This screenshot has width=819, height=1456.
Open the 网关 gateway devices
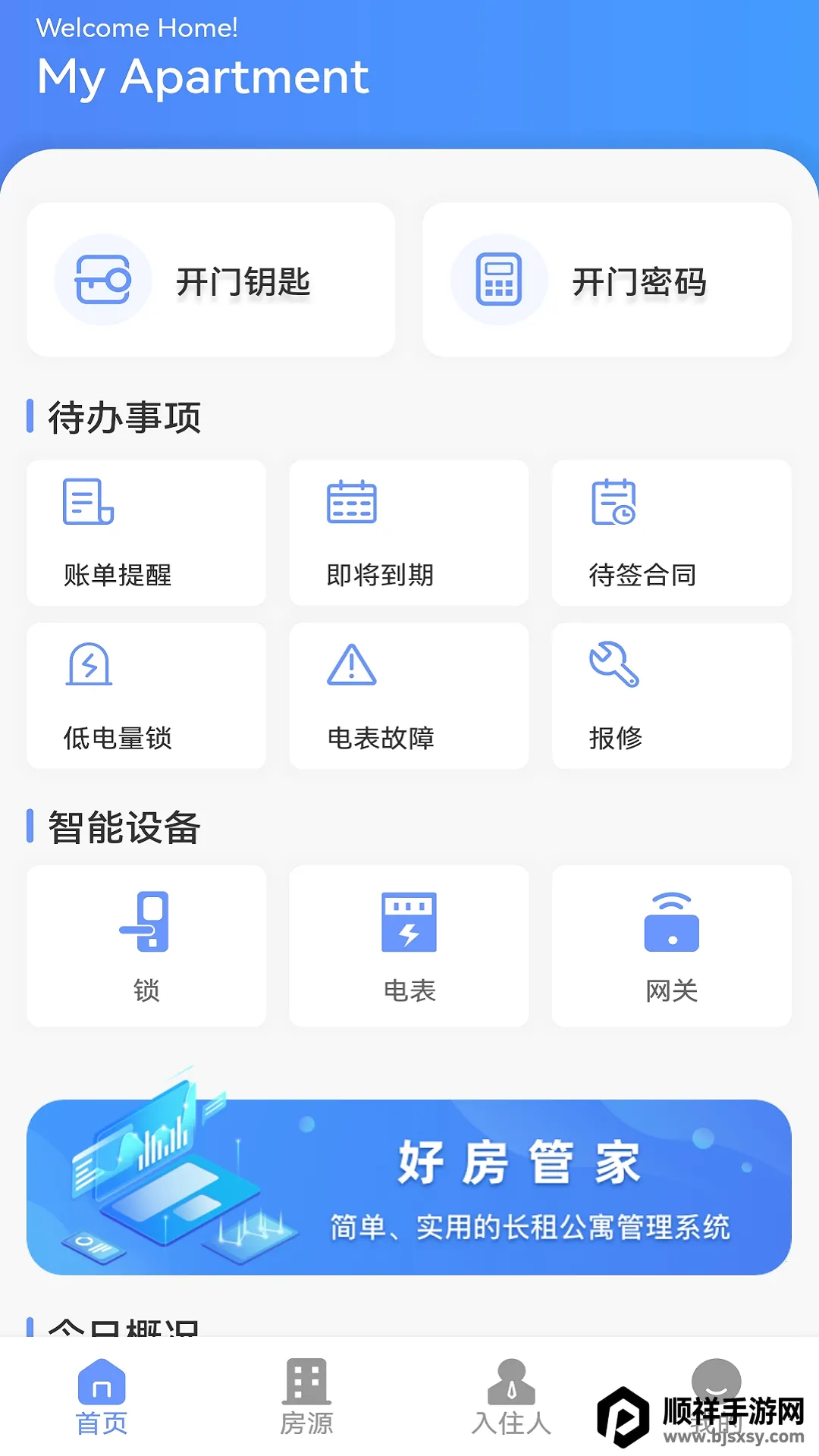[671, 946]
